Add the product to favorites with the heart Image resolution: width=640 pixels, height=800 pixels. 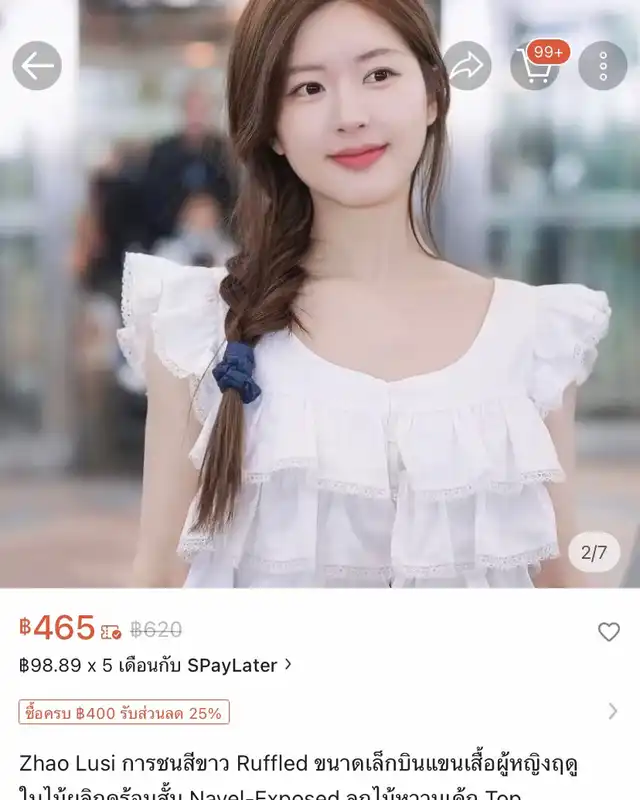click(608, 632)
